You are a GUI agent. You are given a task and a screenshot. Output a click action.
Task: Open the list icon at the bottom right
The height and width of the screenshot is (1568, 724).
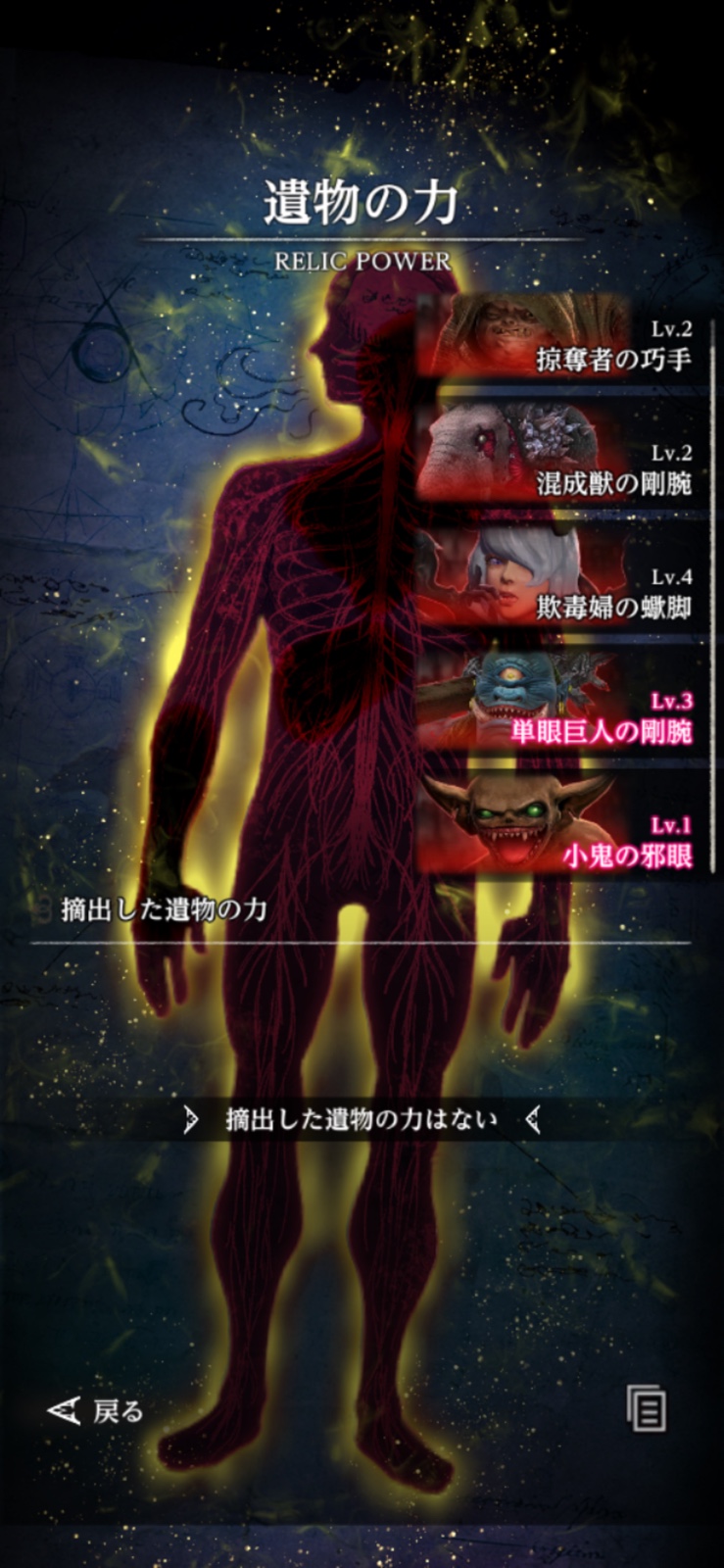point(647,1410)
